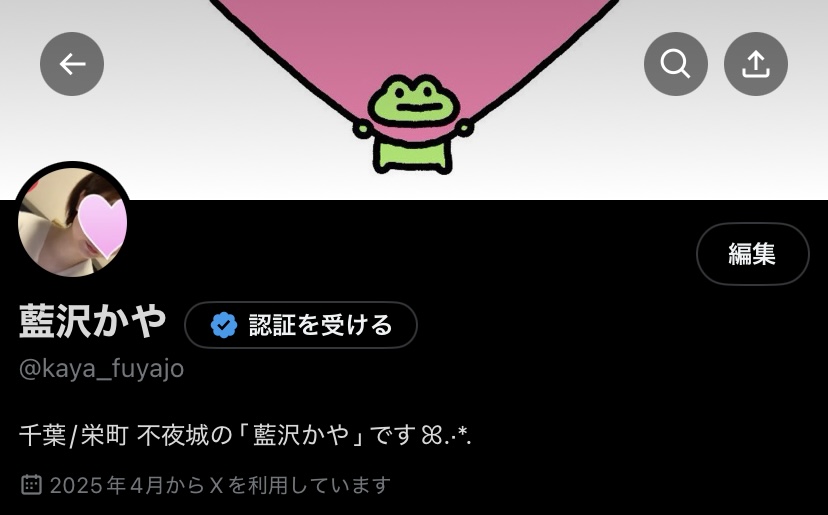Screen dimensions: 828x515
Task: Share this profile
Action: (x=756, y=64)
